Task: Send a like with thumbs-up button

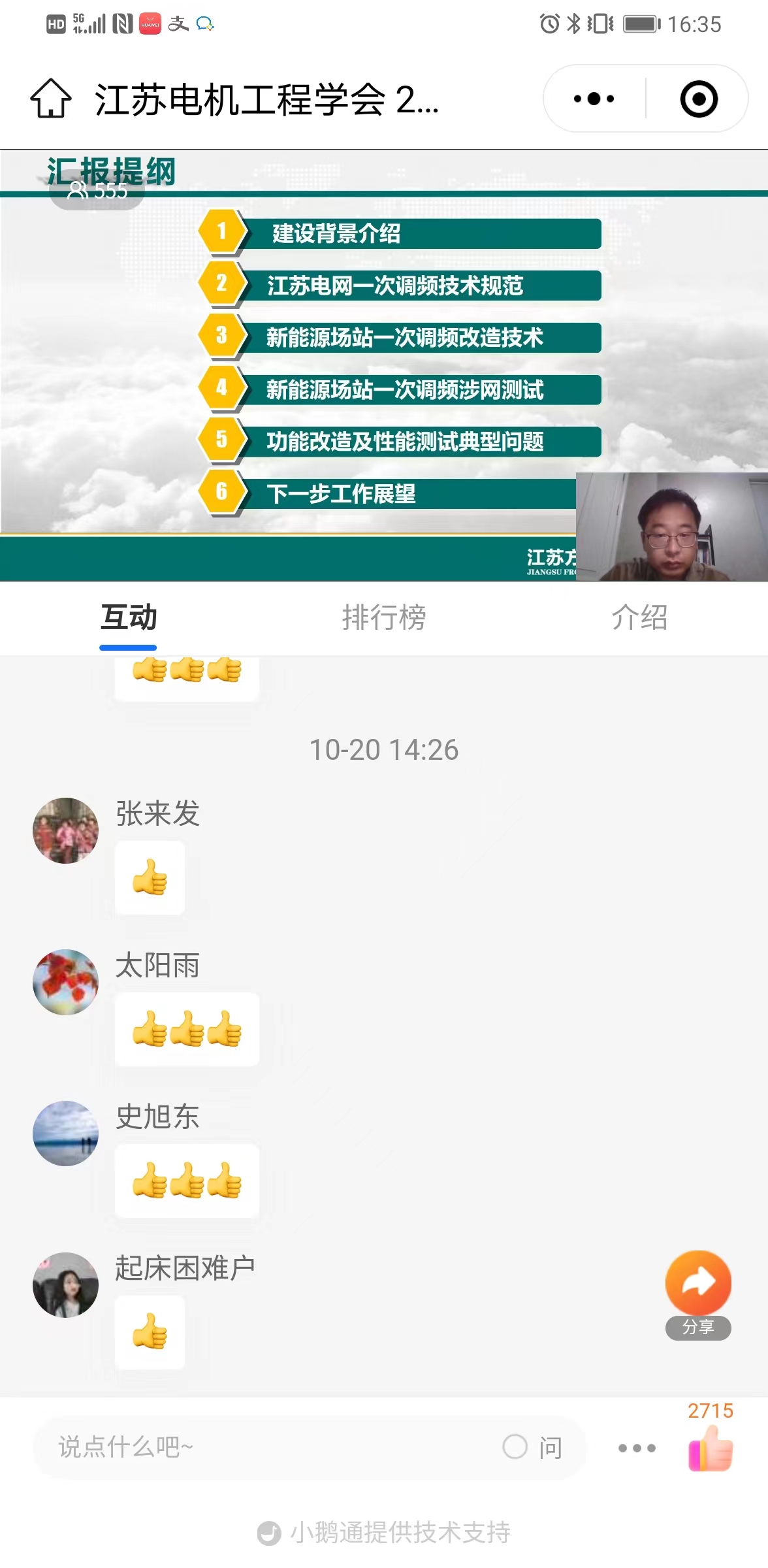Action: 711,1449
